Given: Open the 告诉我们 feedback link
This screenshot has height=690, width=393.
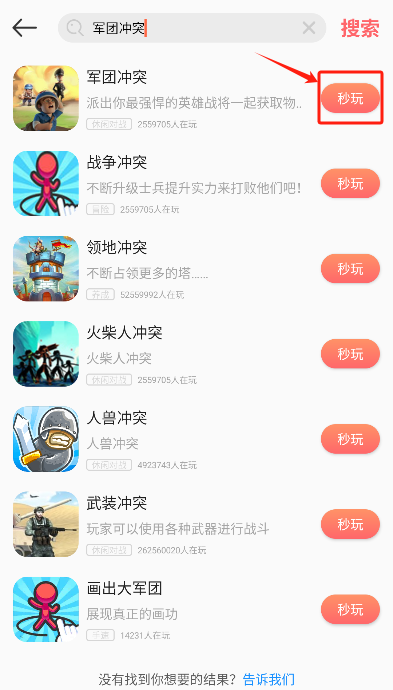Looking at the screenshot, I should [x=268, y=679].
